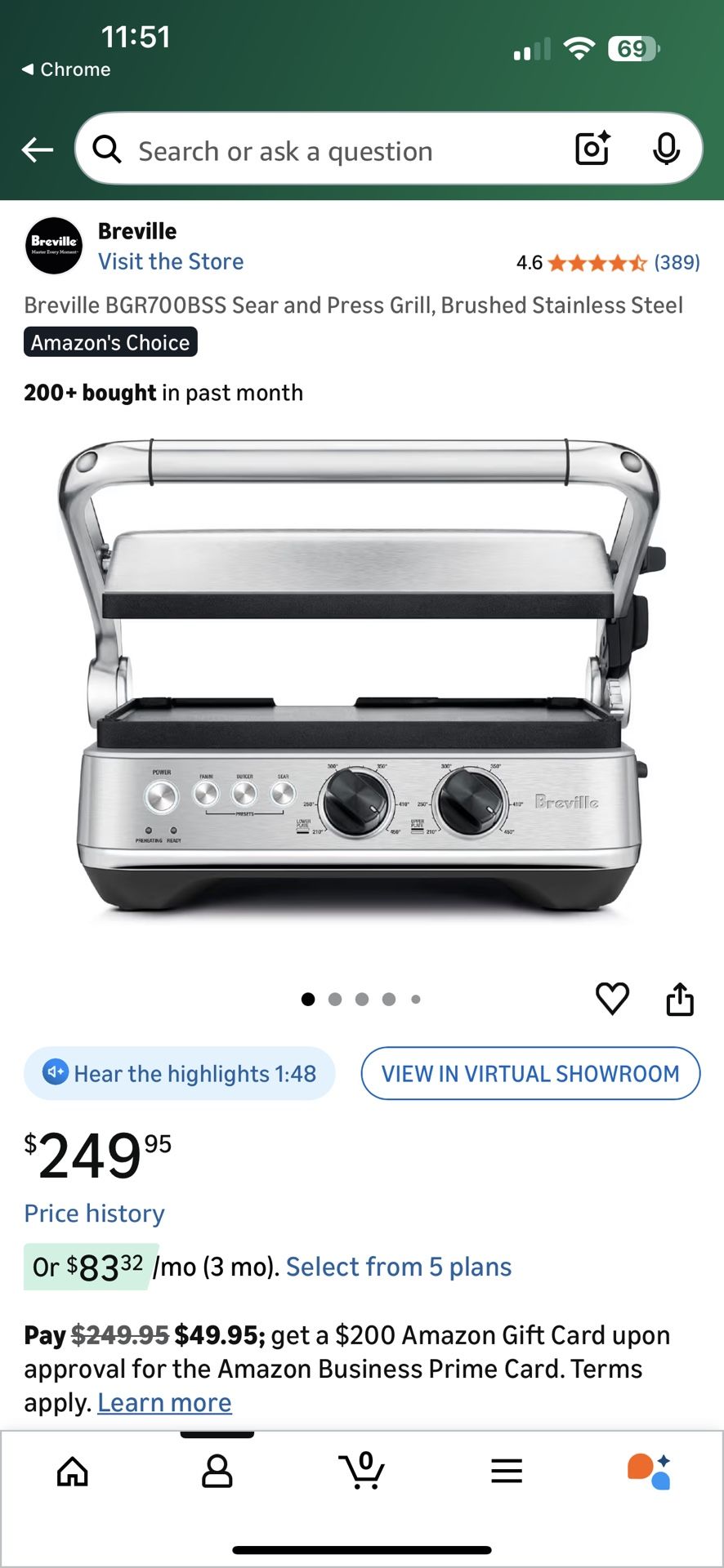This screenshot has height=1568, width=724.
Task: Navigate back using the arrow icon
Action: click(x=36, y=149)
